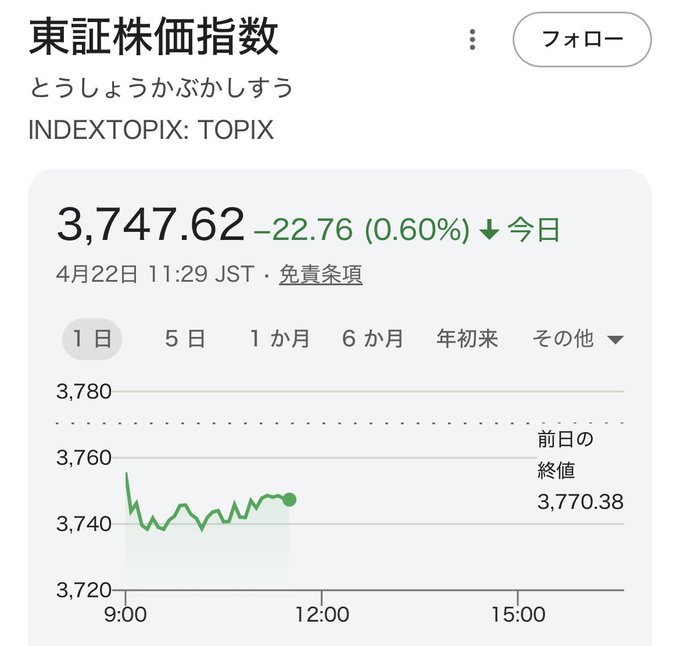
Task: Switch chart to 年初来 range
Action: [x=467, y=339]
